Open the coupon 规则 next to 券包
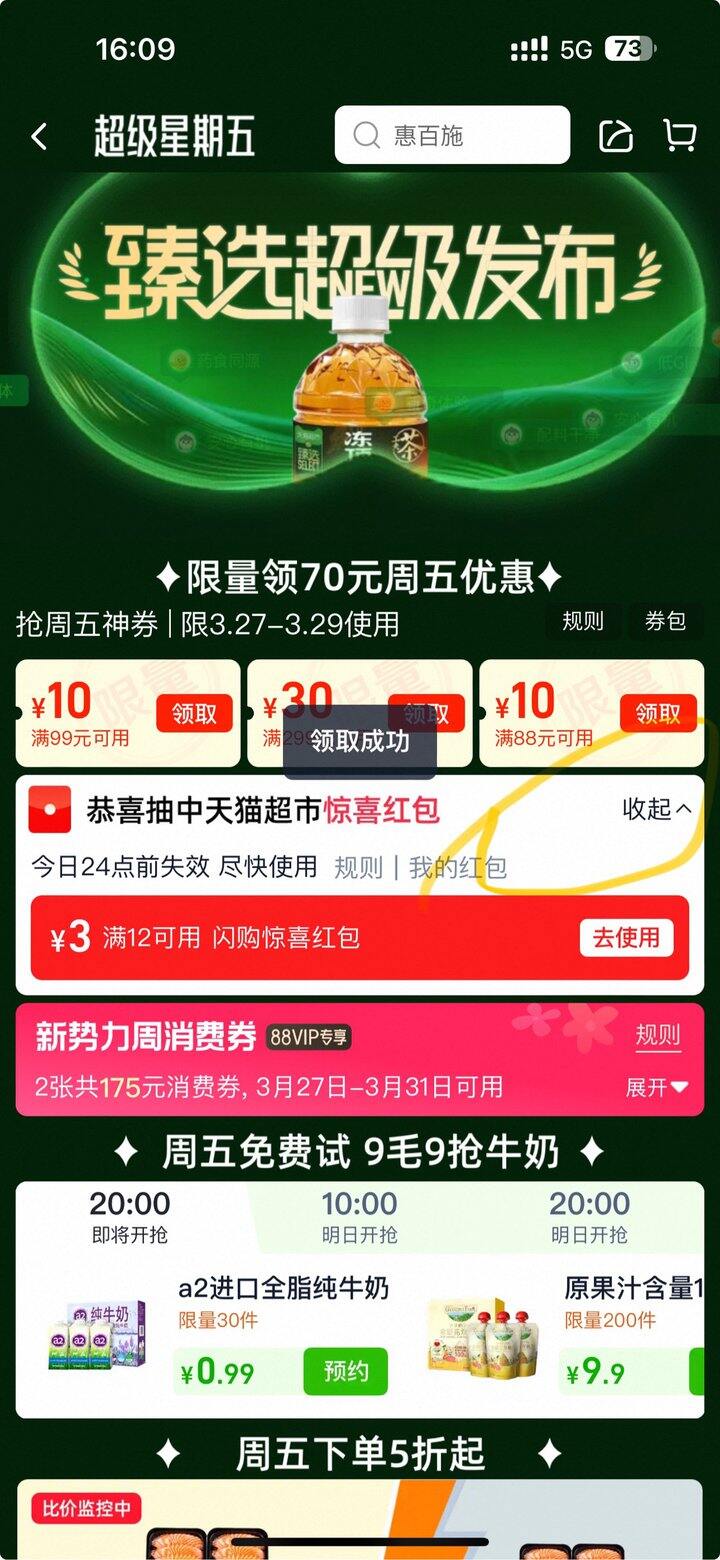 click(582, 622)
